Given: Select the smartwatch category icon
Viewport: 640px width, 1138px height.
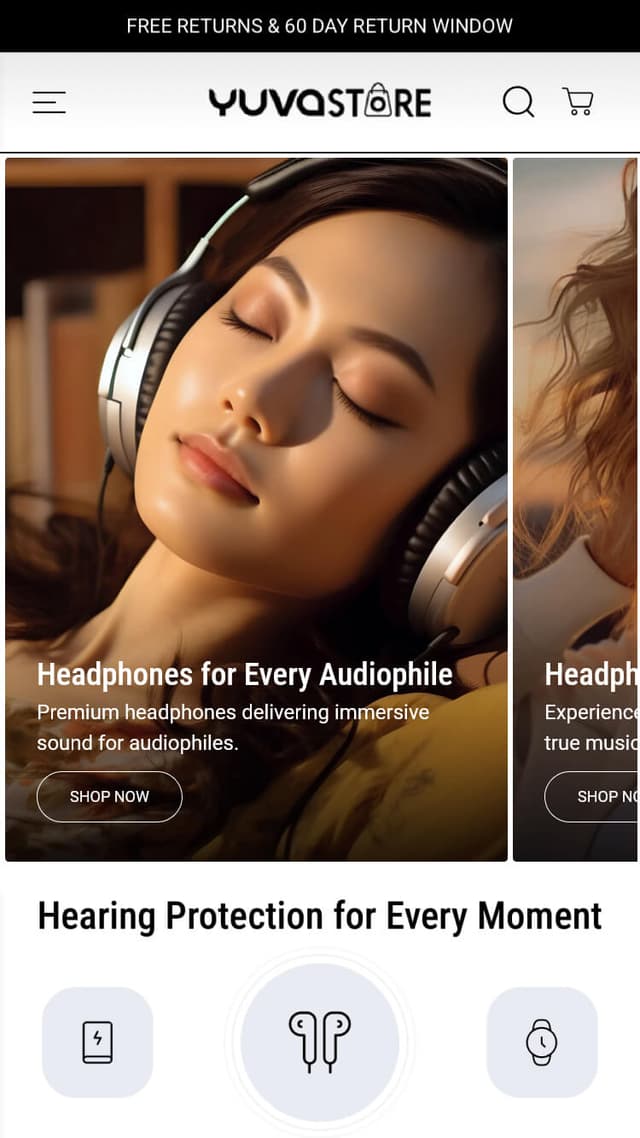Looking at the screenshot, I should [541, 1042].
